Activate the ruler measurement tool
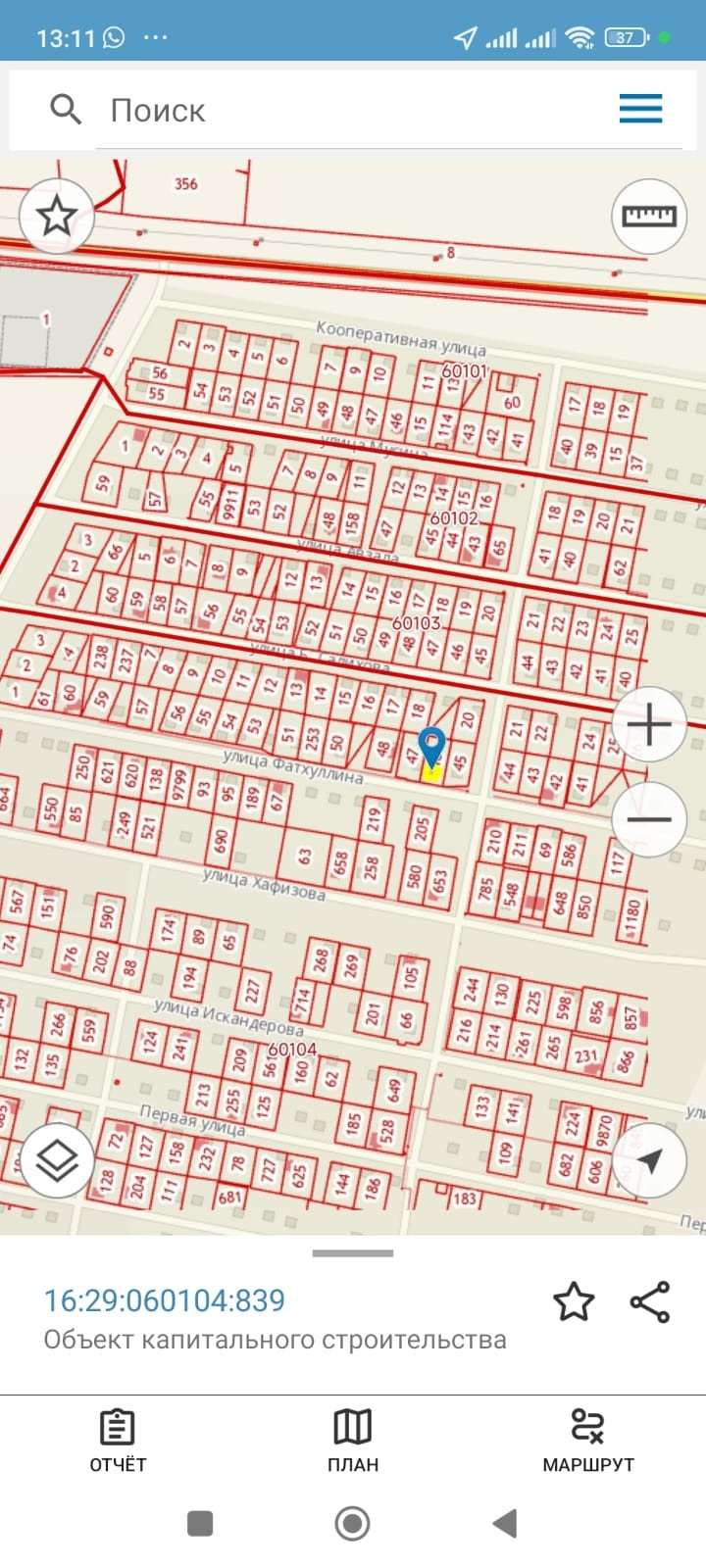The width and height of the screenshot is (706, 1568). (x=648, y=216)
